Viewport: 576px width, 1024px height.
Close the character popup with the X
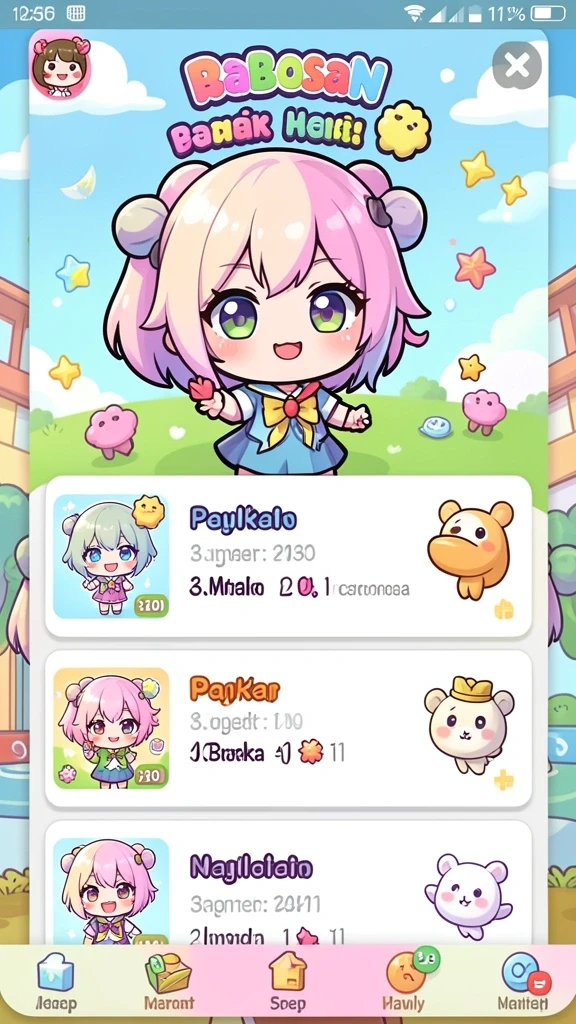[x=517, y=66]
